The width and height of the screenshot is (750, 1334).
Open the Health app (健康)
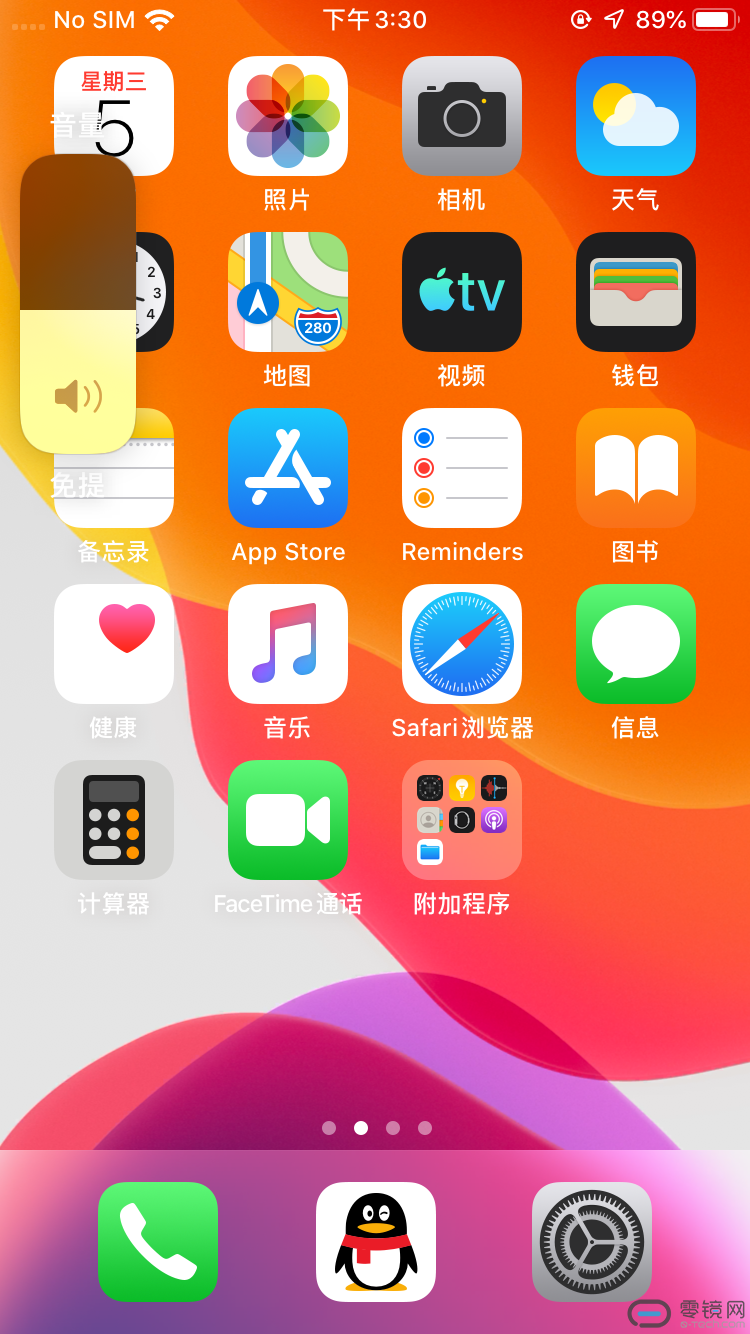point(114,644)
